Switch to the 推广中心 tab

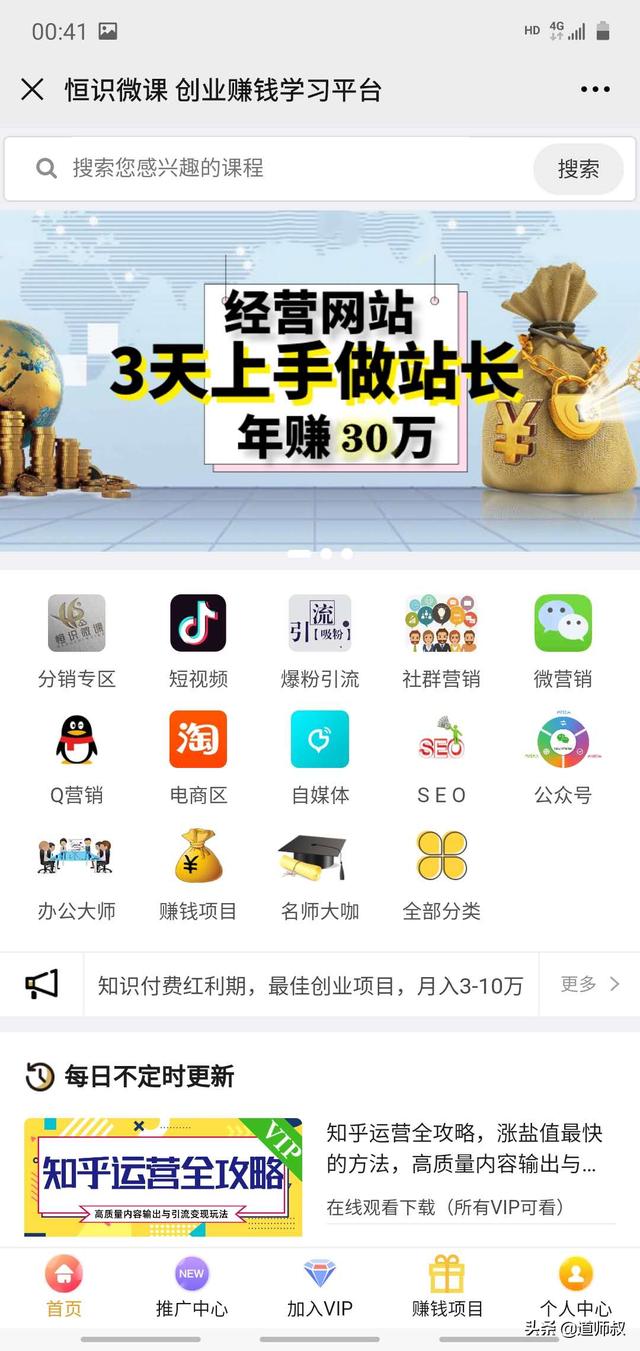pyautogui.click(x=192, y=1288)
